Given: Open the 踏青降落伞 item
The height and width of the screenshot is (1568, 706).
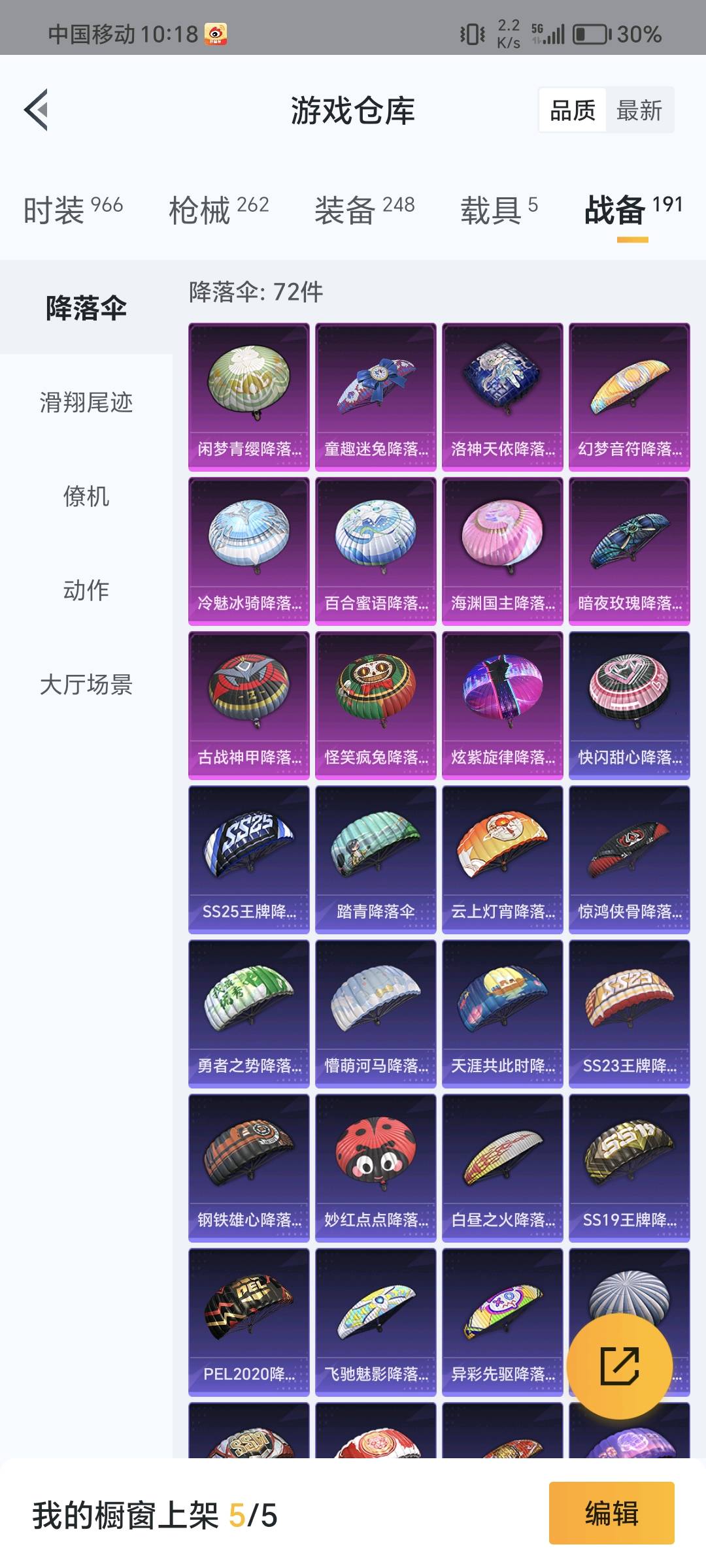Looking at the screenshot, I should (x=375, y=858).
